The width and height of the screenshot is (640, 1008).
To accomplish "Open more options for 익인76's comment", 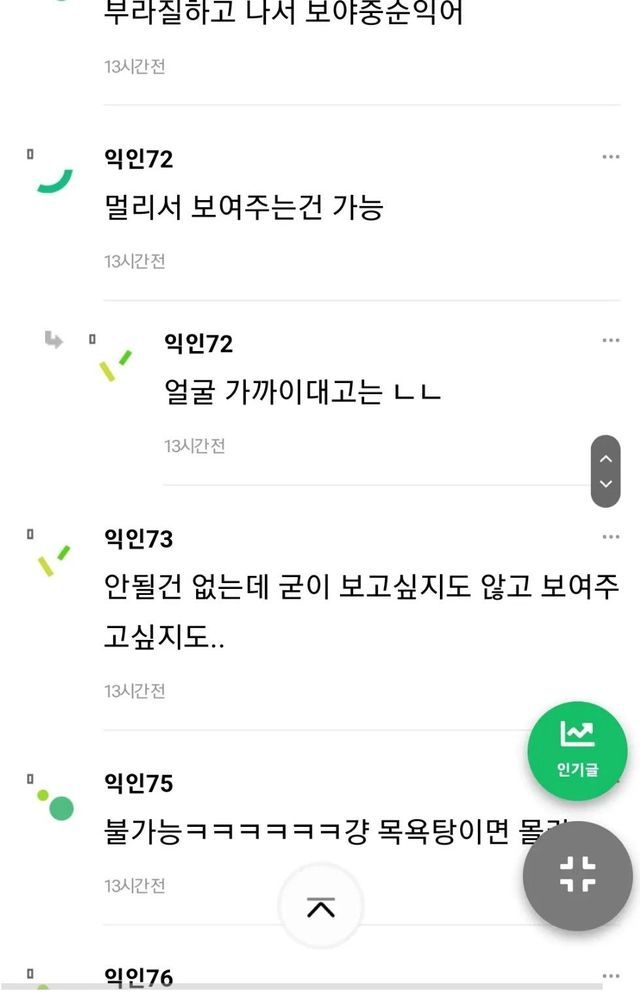I will click(611, 976).
